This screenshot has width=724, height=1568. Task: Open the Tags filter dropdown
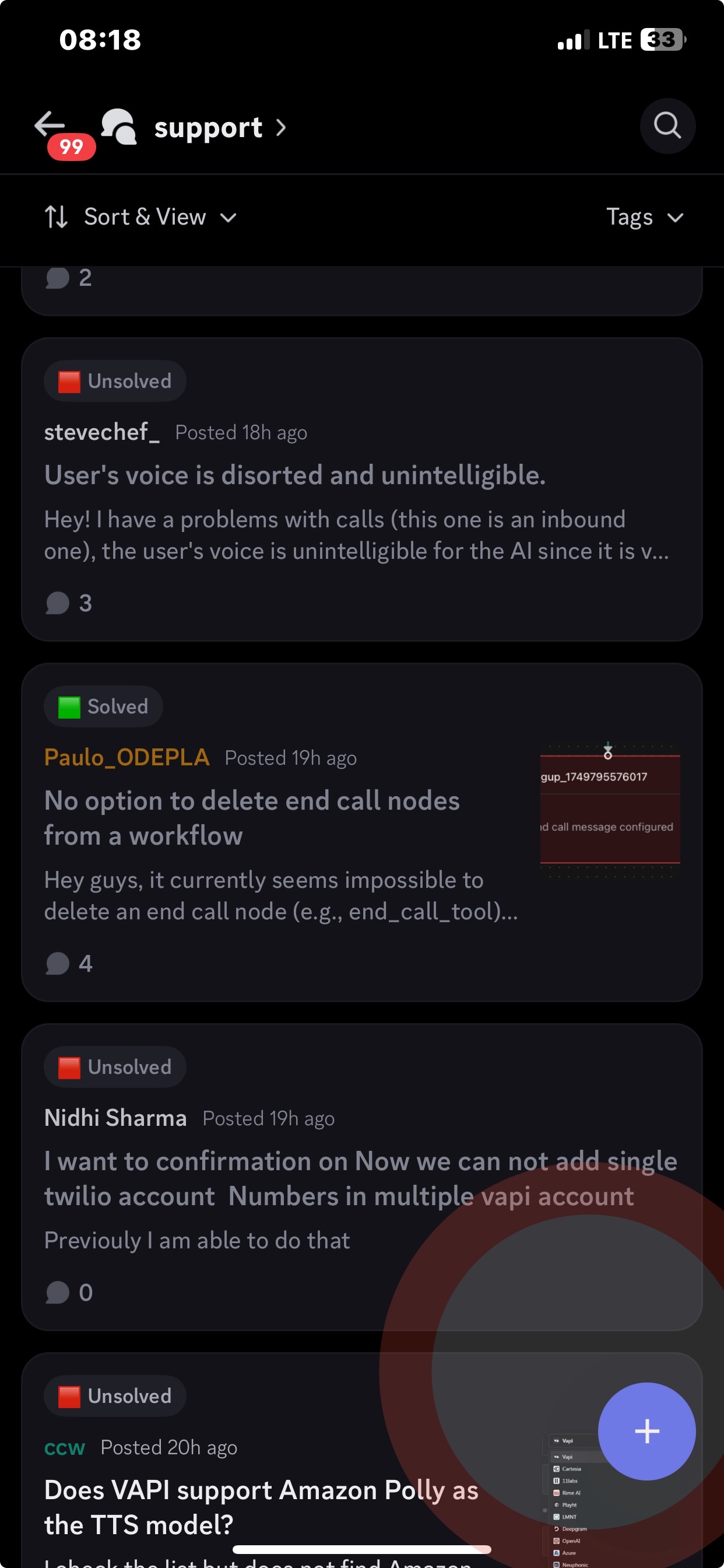[x=644, y=218]
